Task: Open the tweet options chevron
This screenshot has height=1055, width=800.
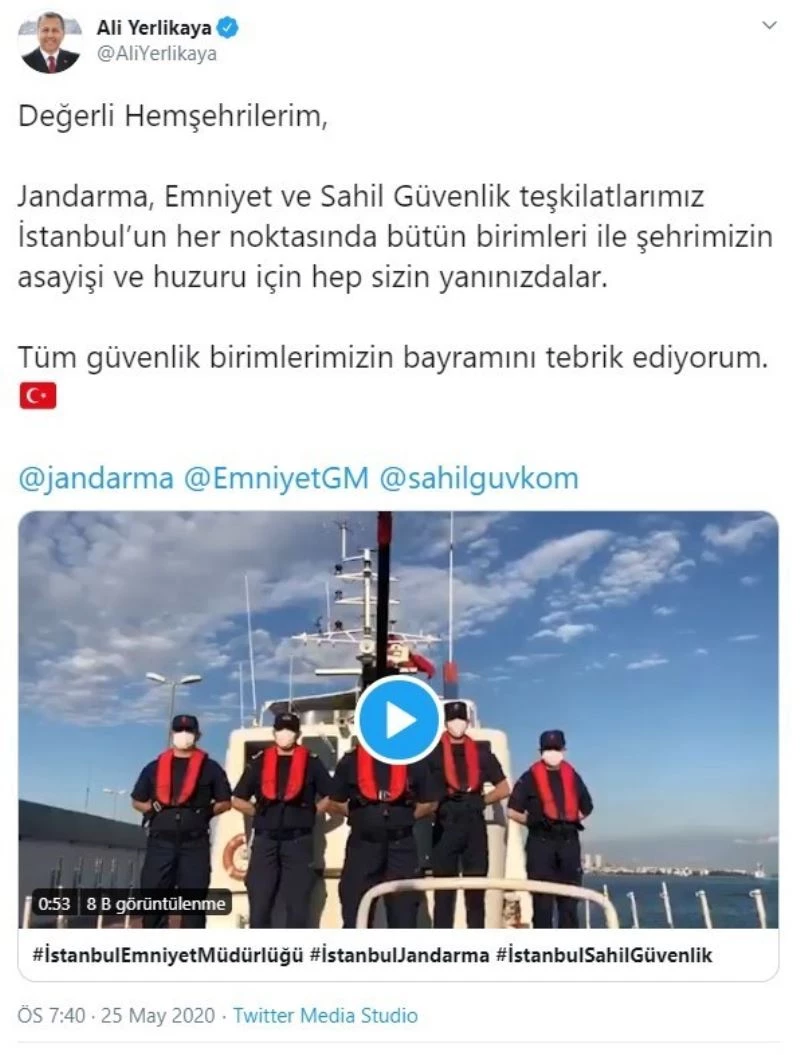Action: [x=769, y=24]
